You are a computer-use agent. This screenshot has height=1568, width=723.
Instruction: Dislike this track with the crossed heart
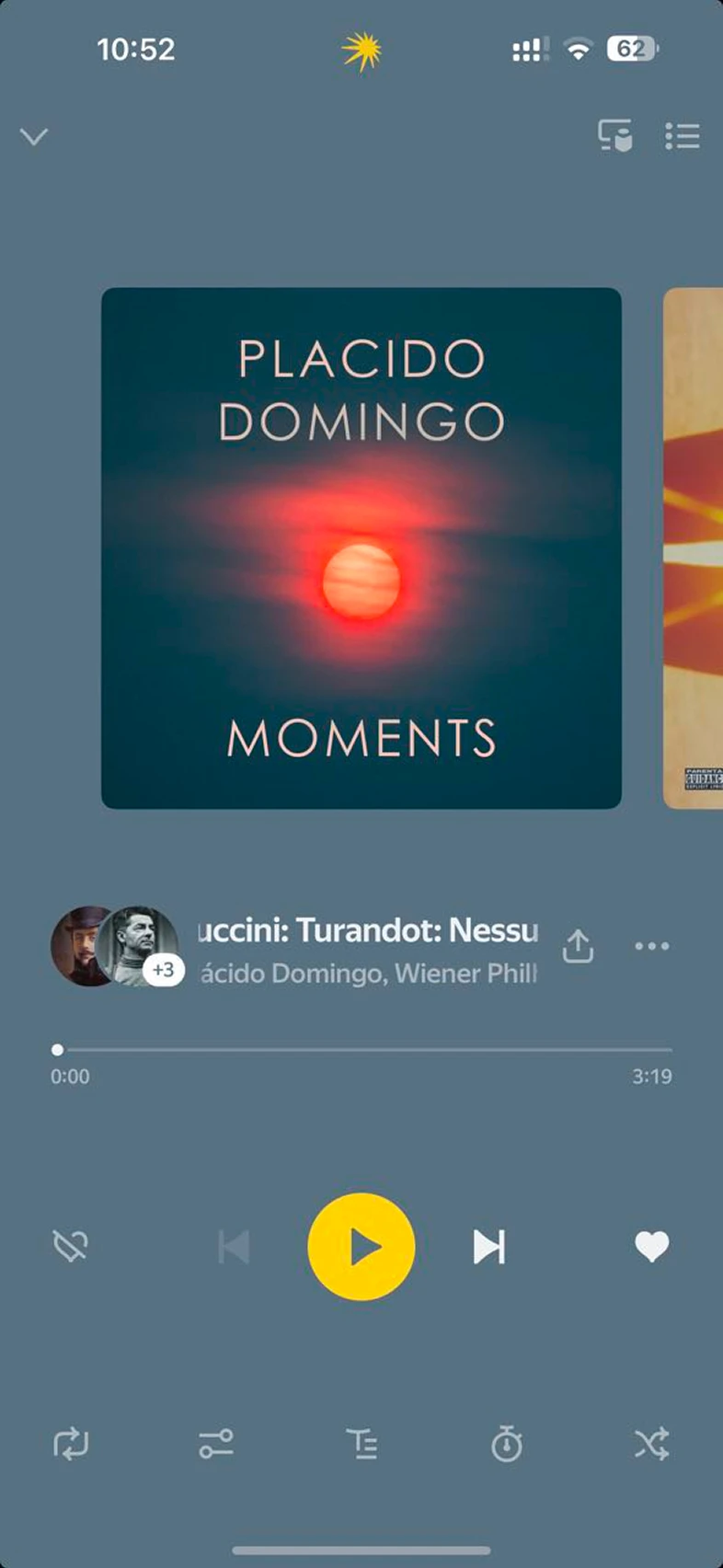tap(71, 1247)
